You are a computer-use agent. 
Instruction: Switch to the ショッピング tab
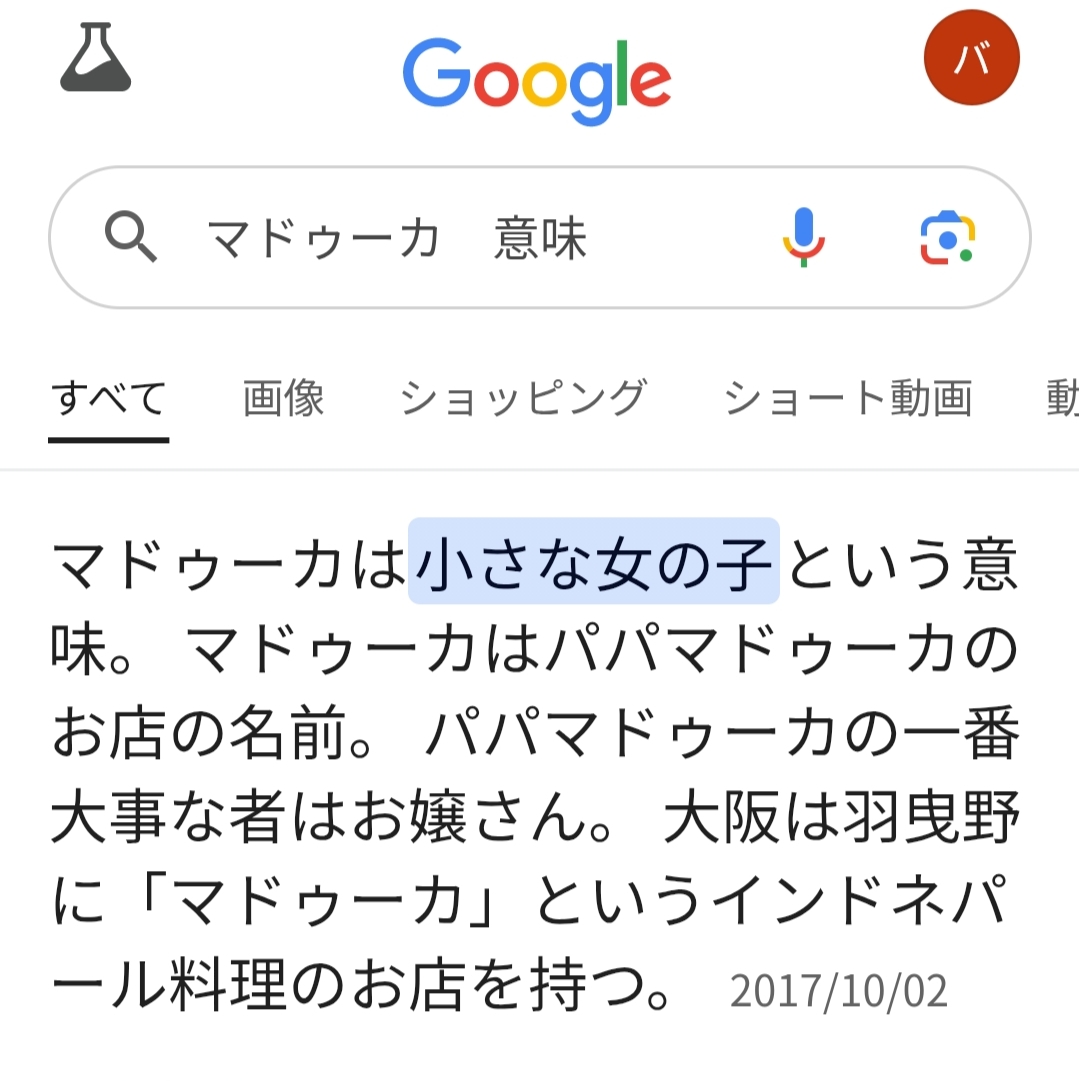(x=524, y=399)
